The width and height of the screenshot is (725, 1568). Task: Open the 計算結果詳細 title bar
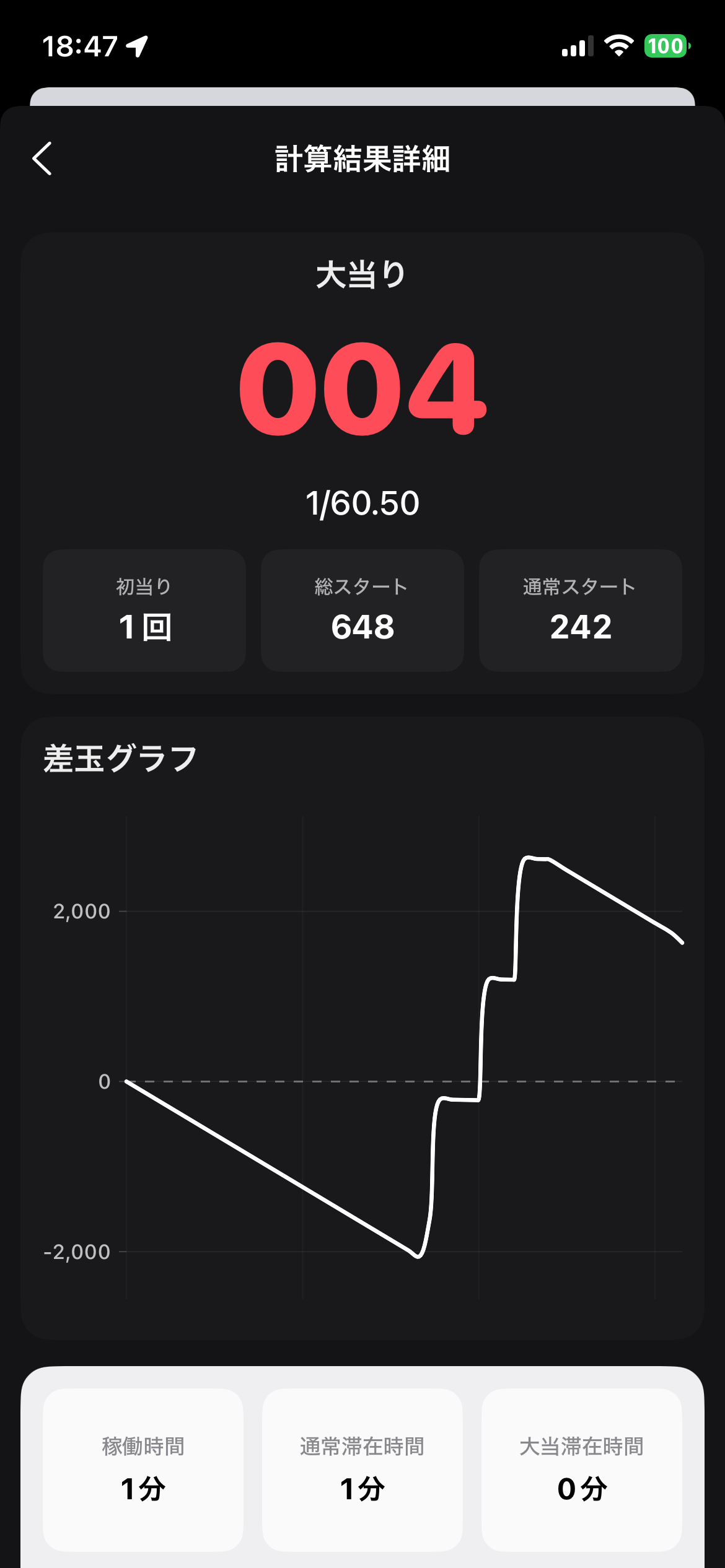(362, 158)
